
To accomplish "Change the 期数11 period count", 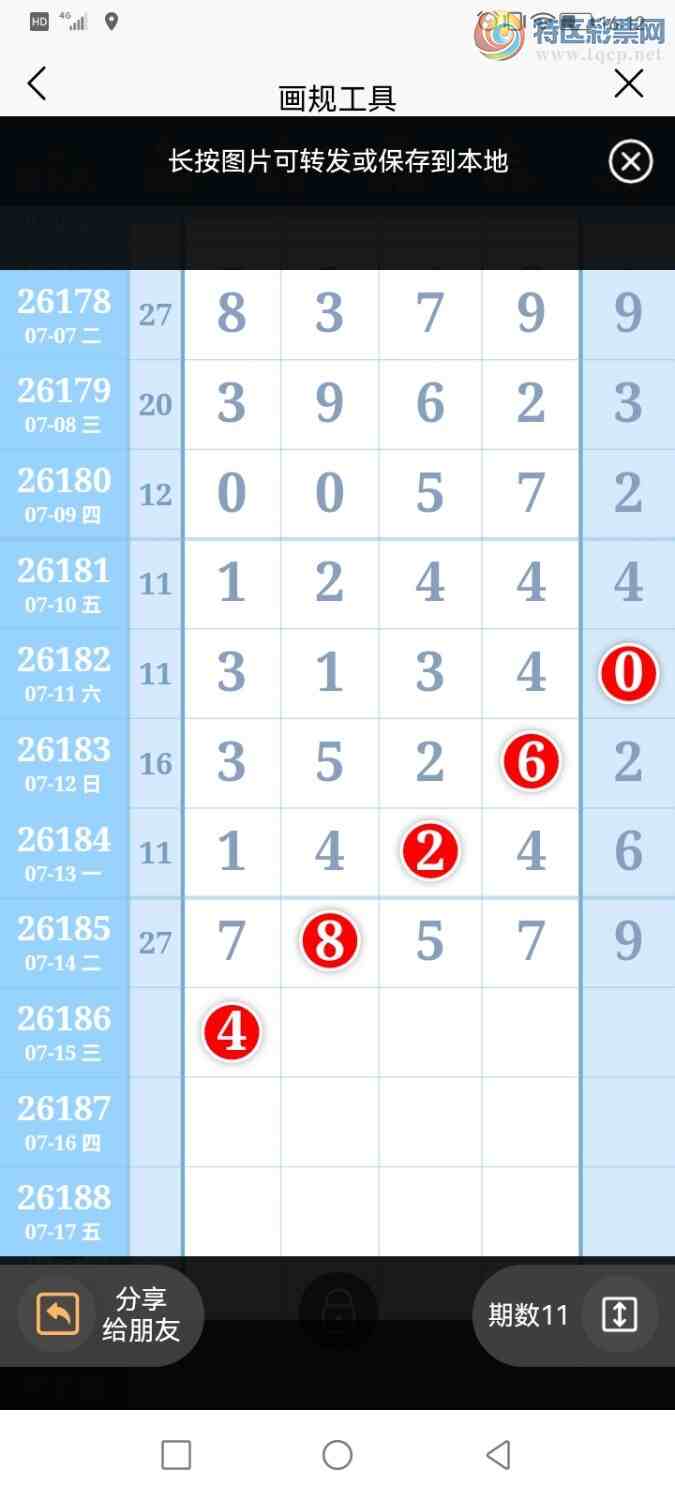I will point(572,1315).
